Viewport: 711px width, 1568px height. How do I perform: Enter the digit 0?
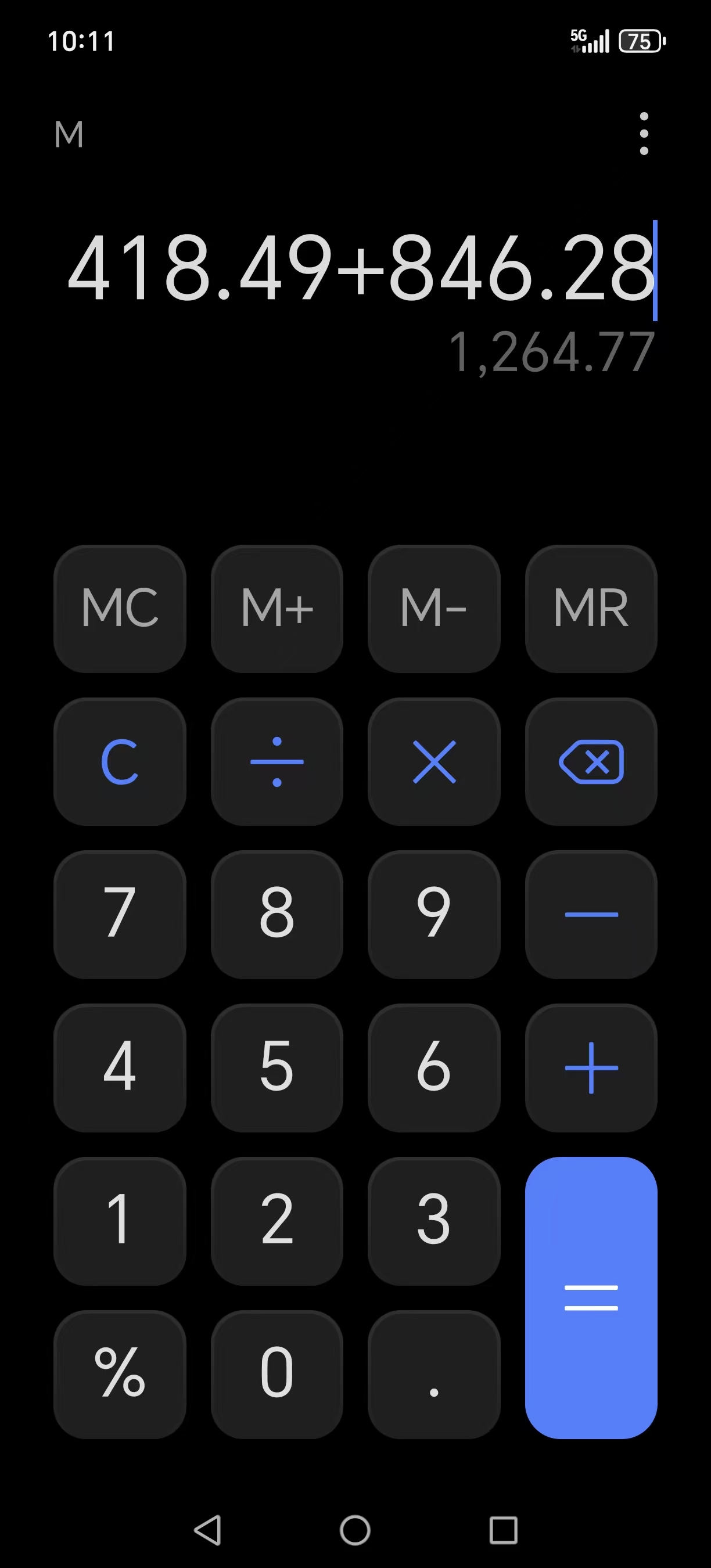pos(277,1374)
